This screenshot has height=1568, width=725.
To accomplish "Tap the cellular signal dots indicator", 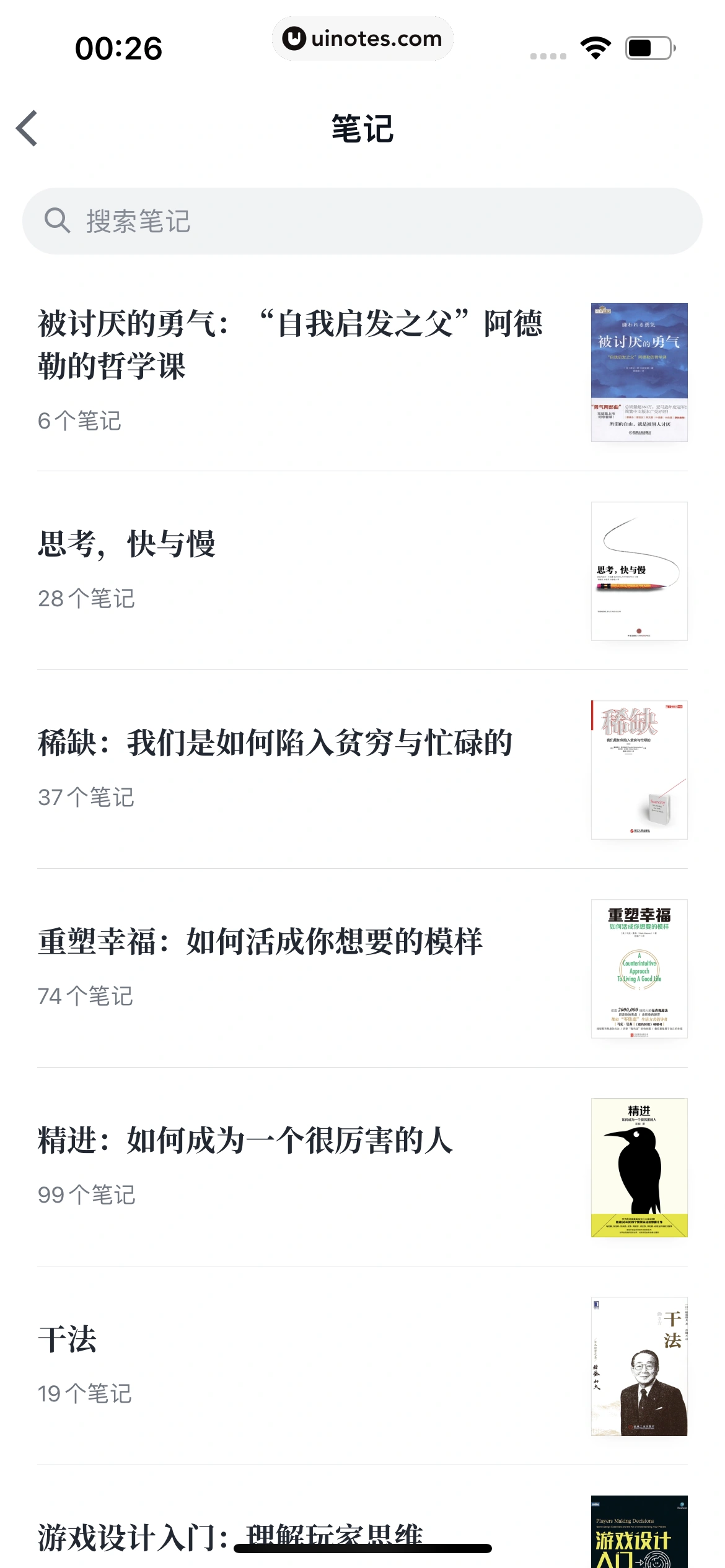I will (x=548, y=56).
